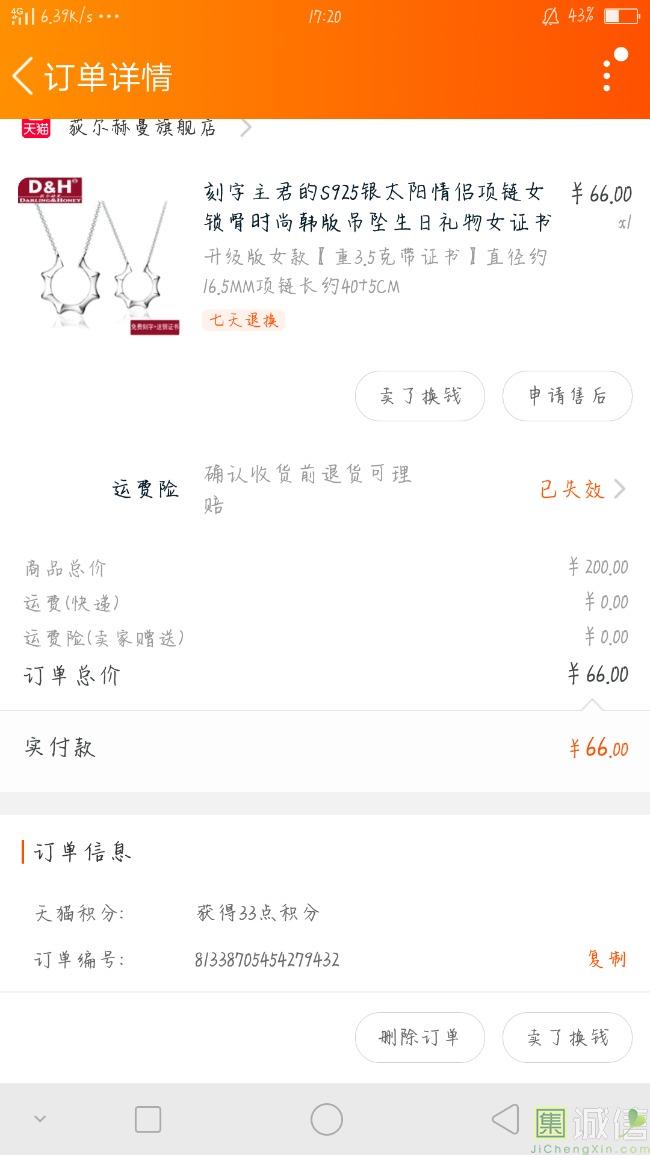The height and width of the screenshot is (1155, 650).
Task: Open the S925 silver necklace product
Action: (x=375, y=207)
